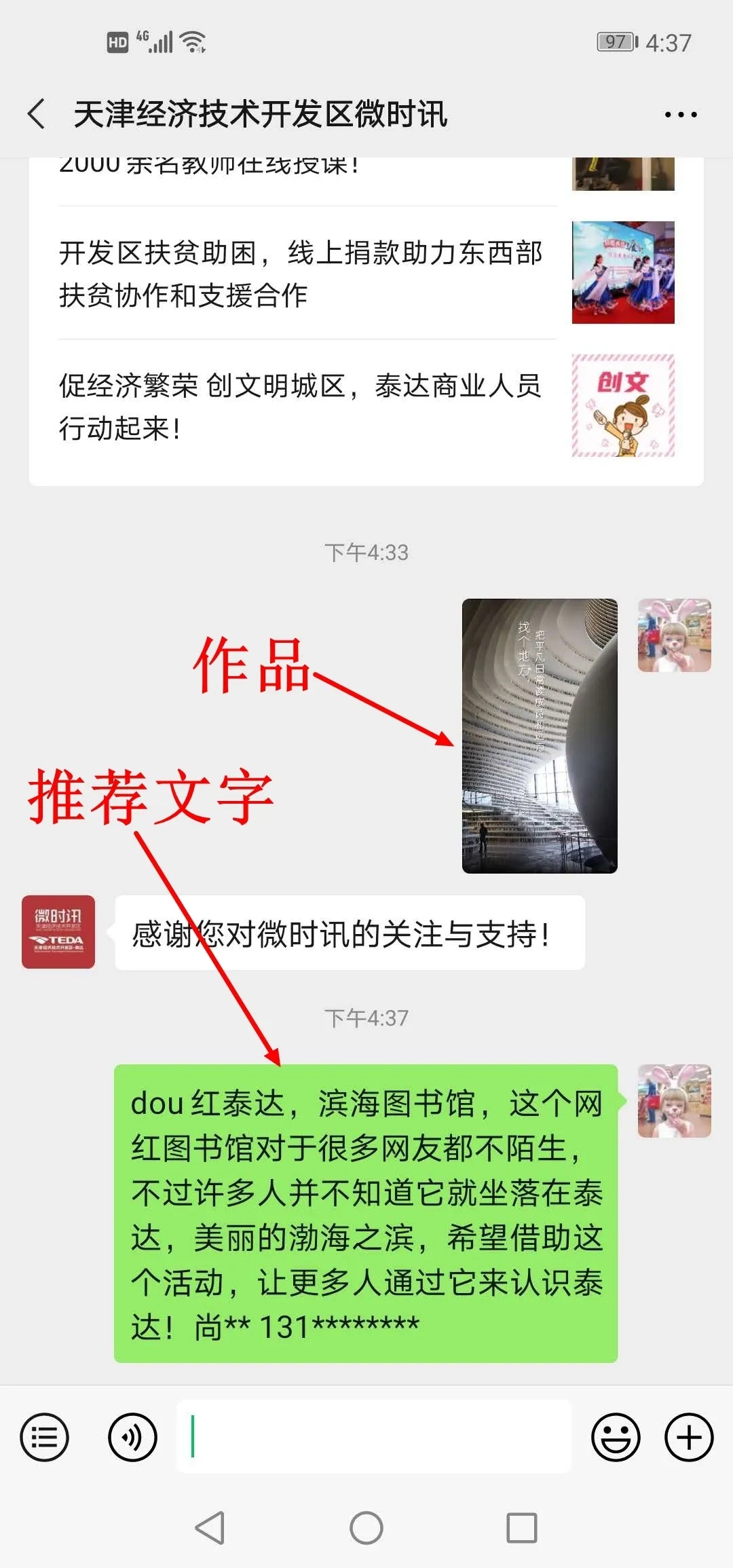The width and height of the screenshot is (733, 1568).
Task: View the sent library photo in chat
Action: (540, 736)
